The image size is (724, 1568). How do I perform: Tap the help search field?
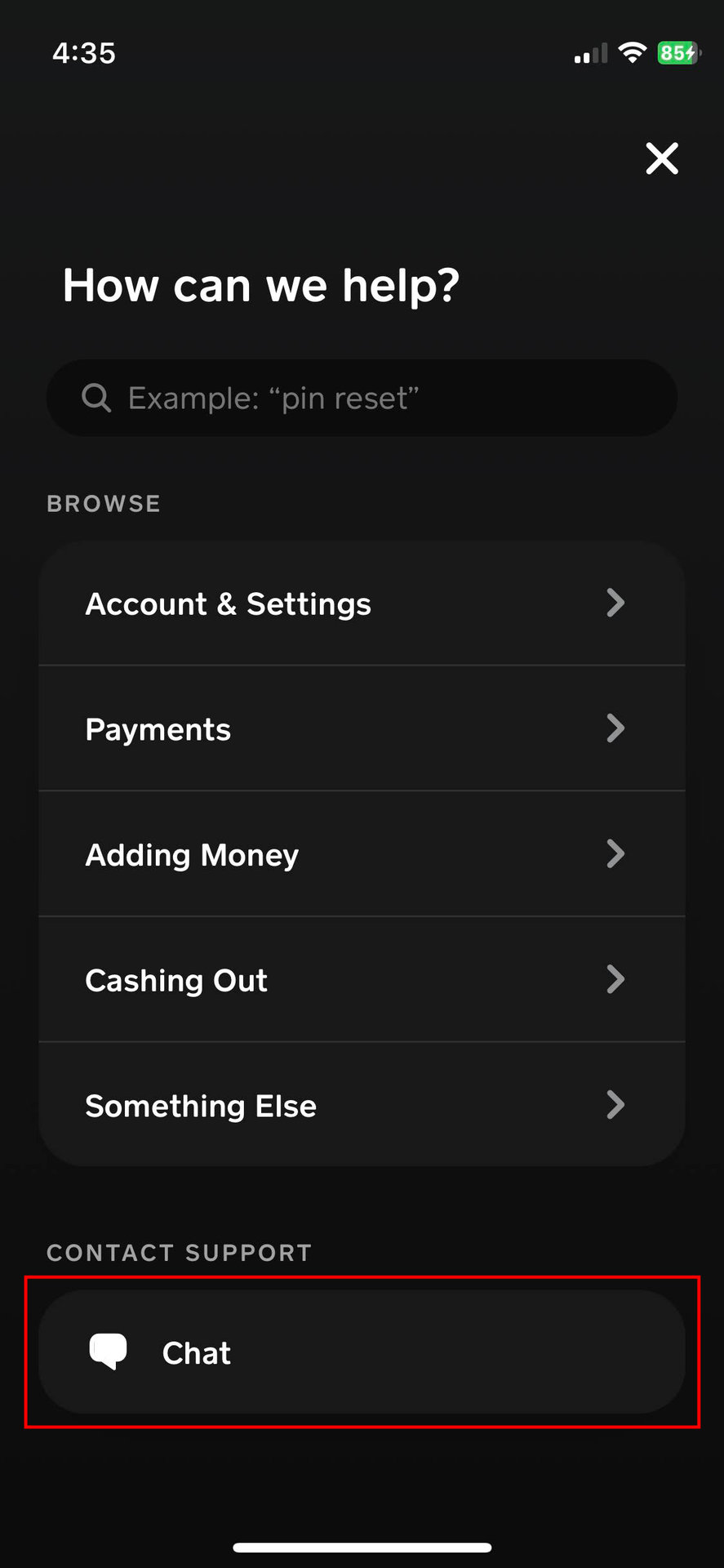[x=362, y=399]
